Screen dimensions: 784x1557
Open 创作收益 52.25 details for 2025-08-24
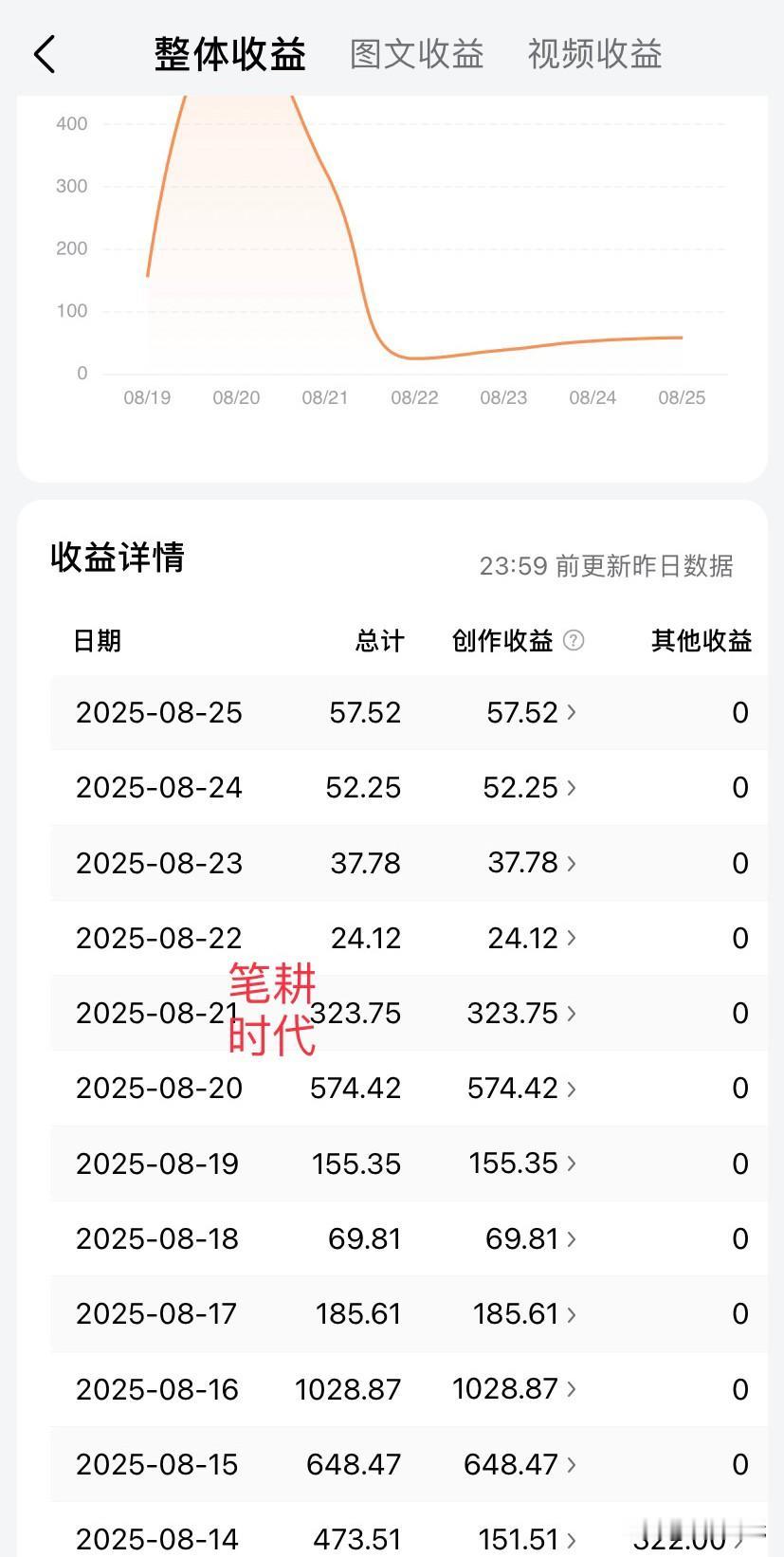(529, 787)
